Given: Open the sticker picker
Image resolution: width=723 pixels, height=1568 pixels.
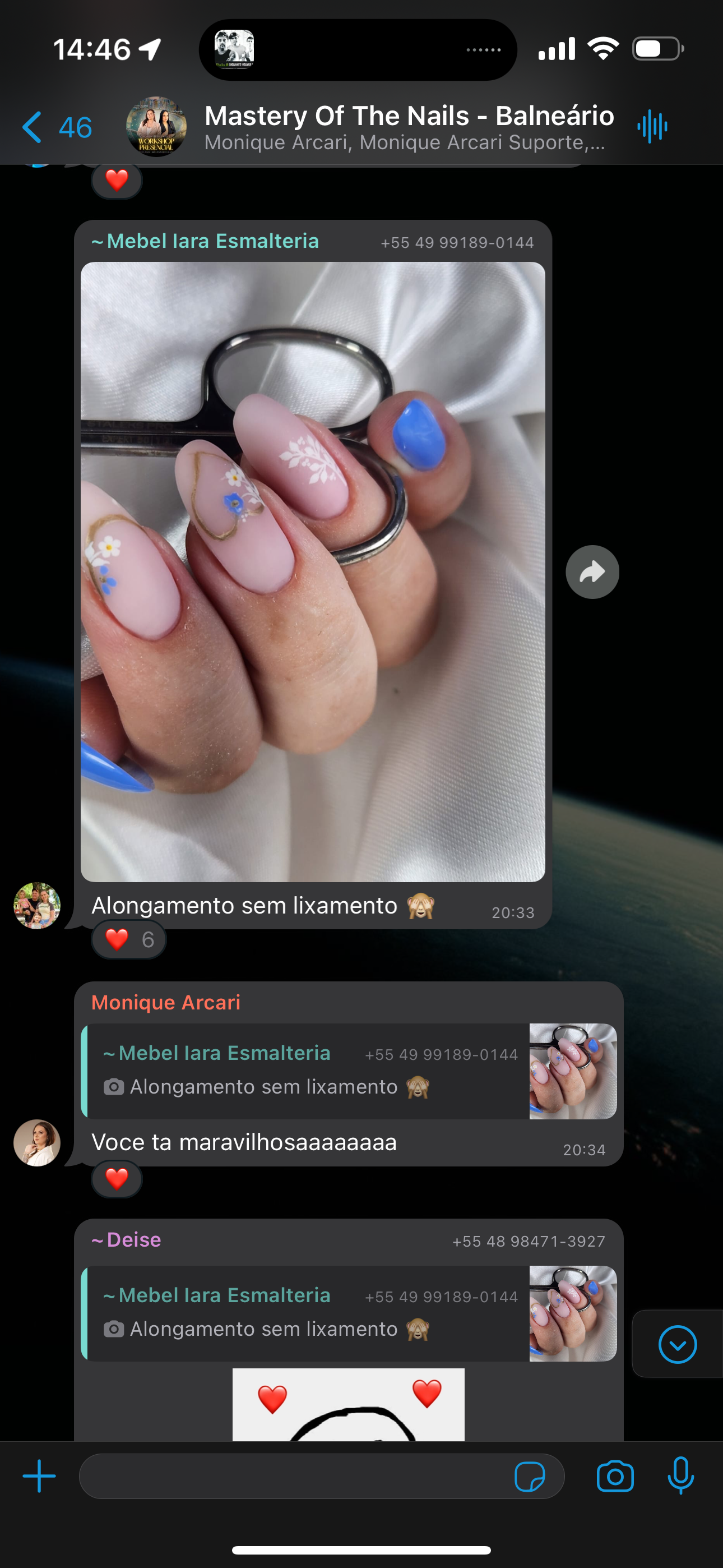Looking at the screenshot, I should click(x=529, y=1476).
